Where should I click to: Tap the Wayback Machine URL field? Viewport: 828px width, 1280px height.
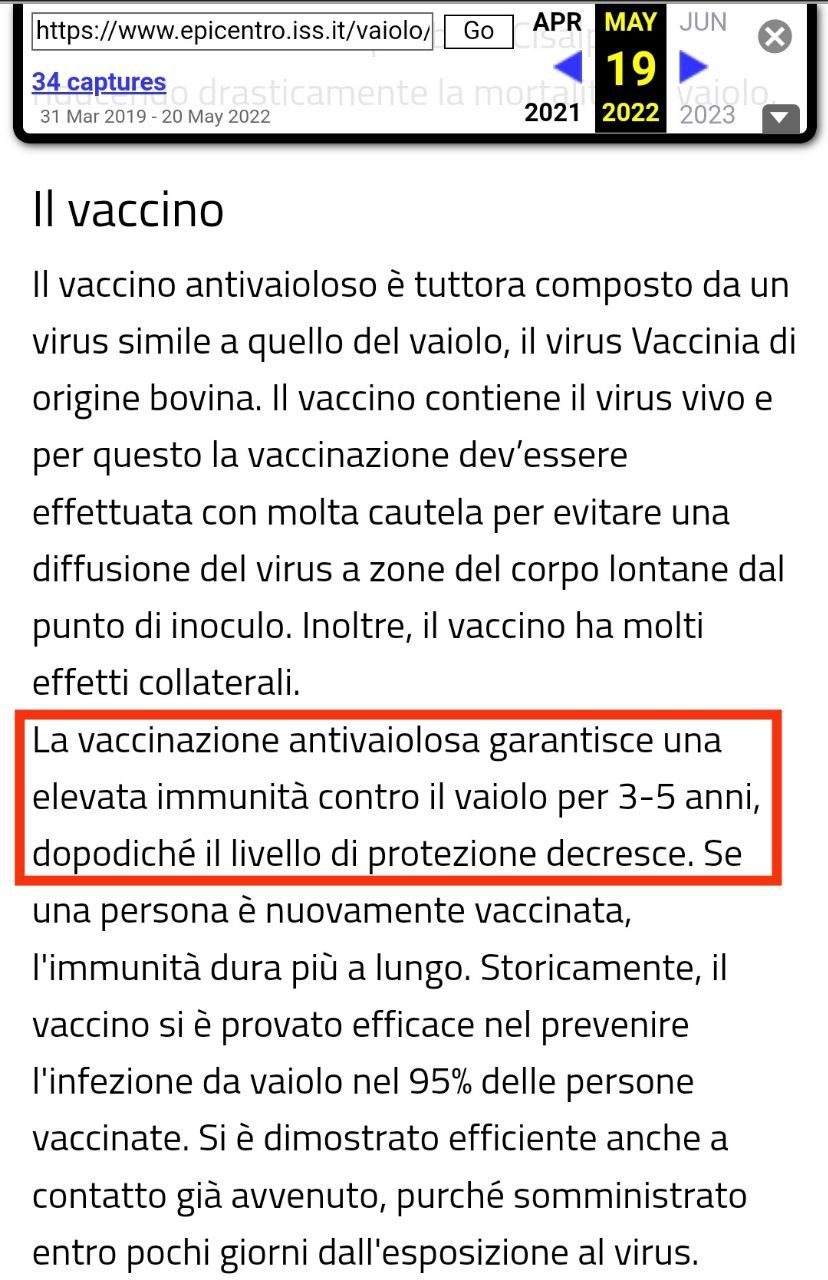coord(232,32)
